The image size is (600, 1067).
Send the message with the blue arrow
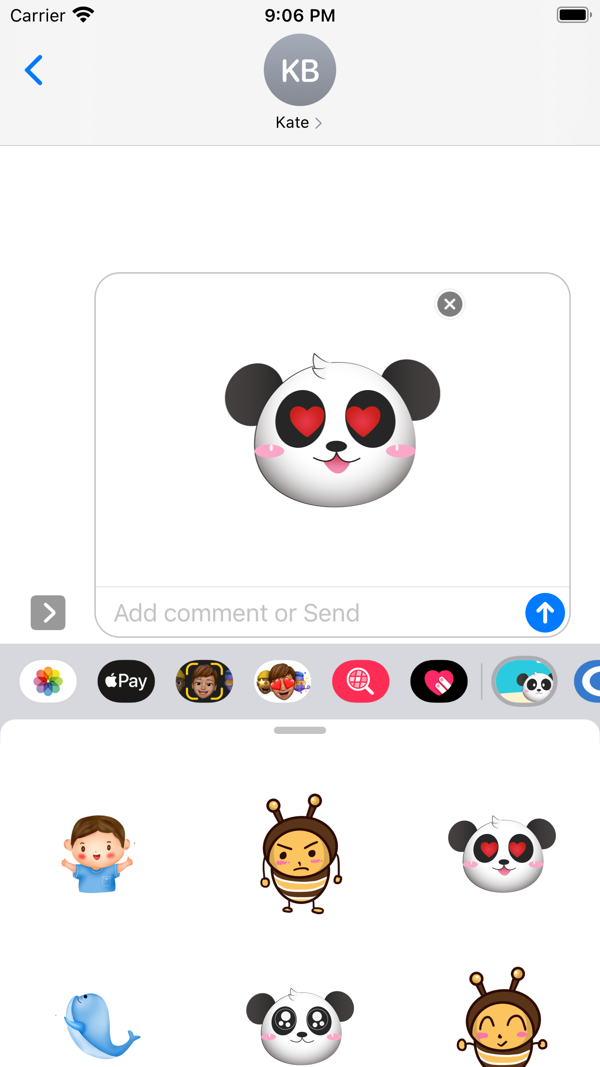click(x=545, y=612)
